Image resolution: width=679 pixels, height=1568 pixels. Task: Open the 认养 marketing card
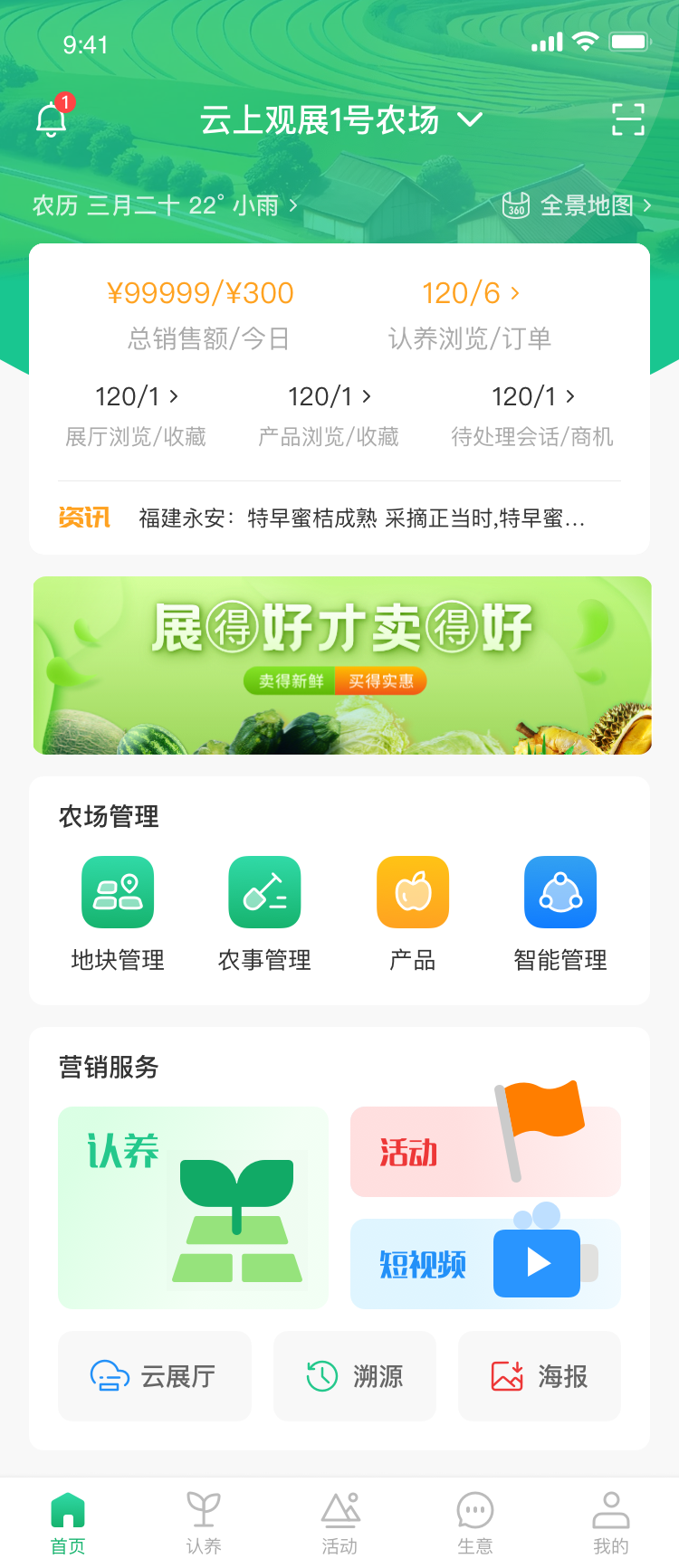coord(193,1208)
